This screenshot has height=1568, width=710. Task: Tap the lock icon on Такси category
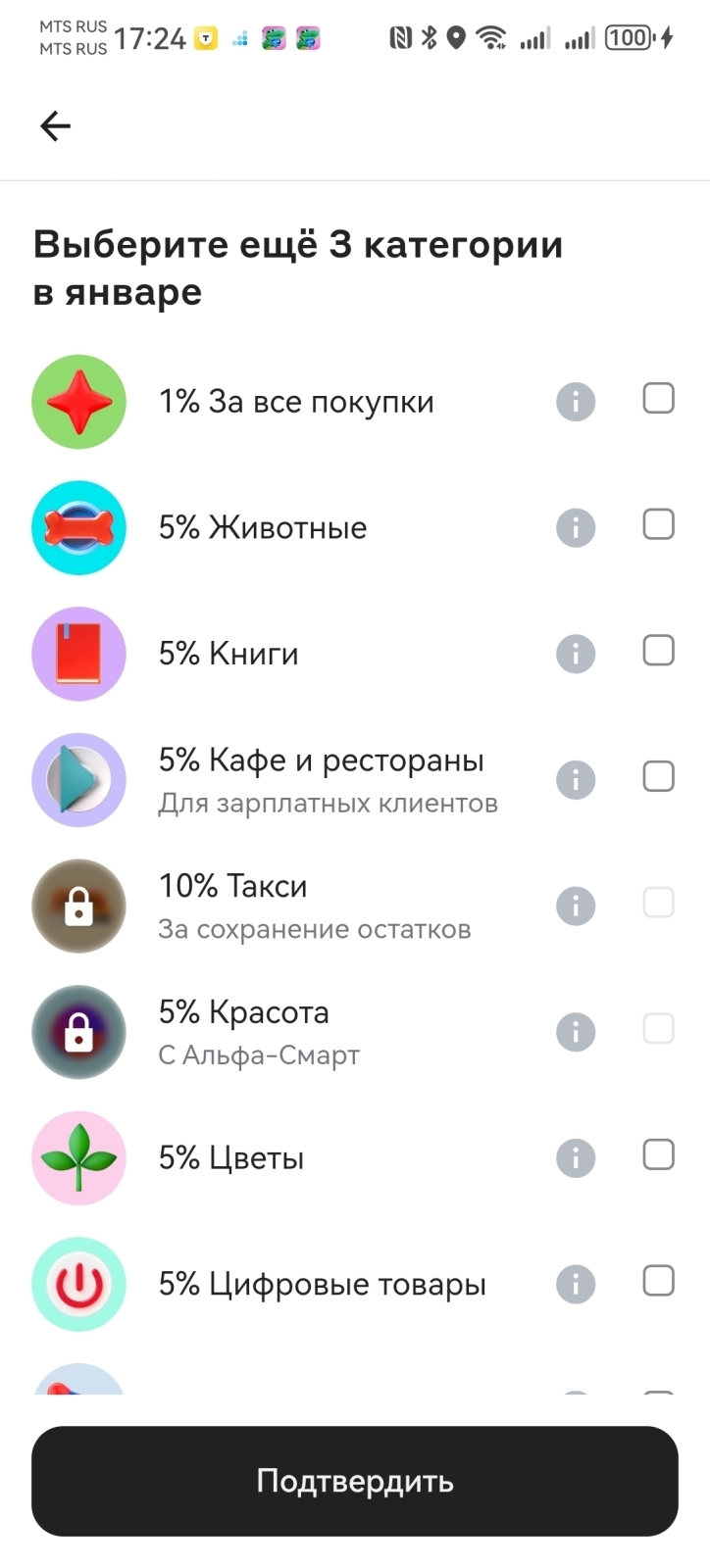(78, 906)
